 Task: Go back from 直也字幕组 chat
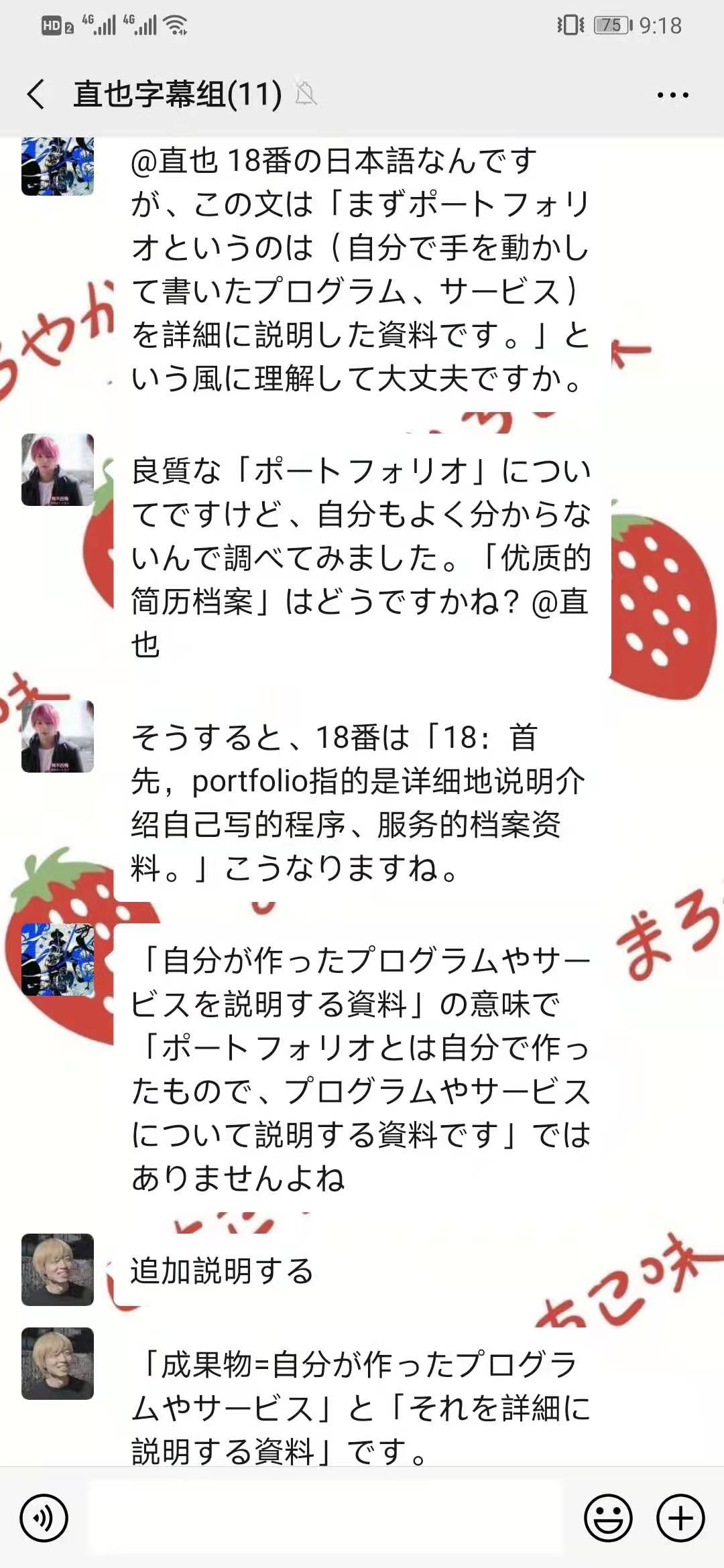click(36, 94)
